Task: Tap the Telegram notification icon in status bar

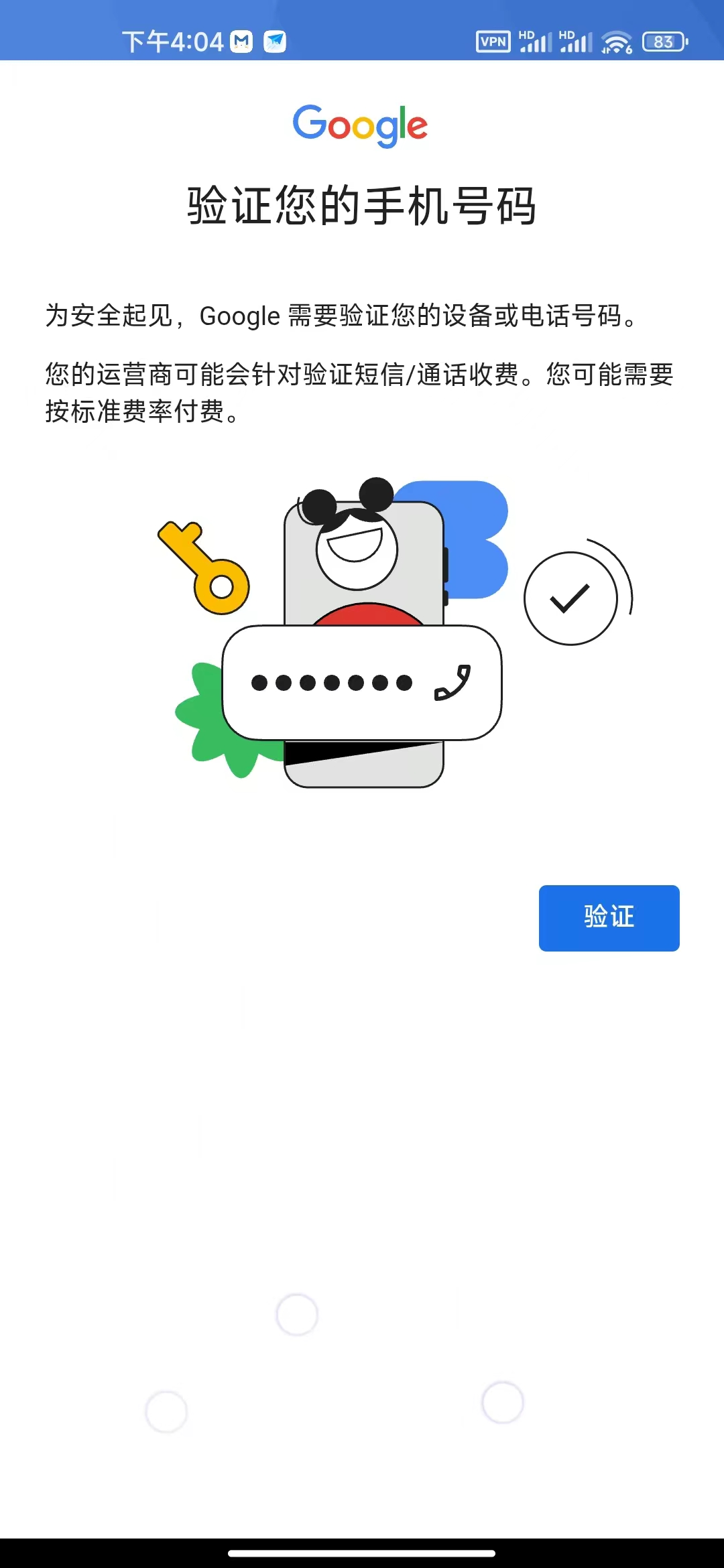Action: tap(276, 42)
